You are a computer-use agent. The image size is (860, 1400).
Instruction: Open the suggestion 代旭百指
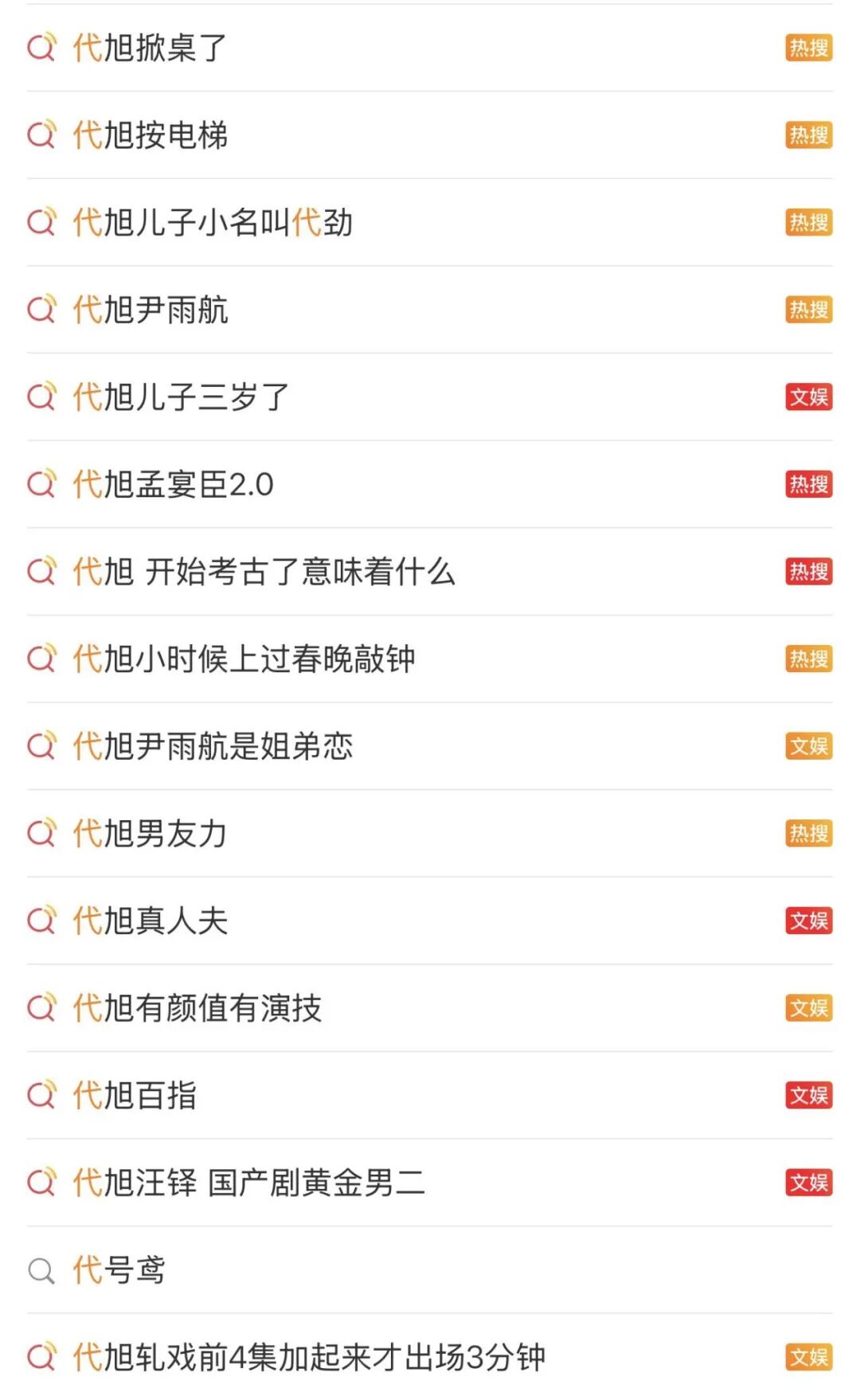pos(134,1096)
